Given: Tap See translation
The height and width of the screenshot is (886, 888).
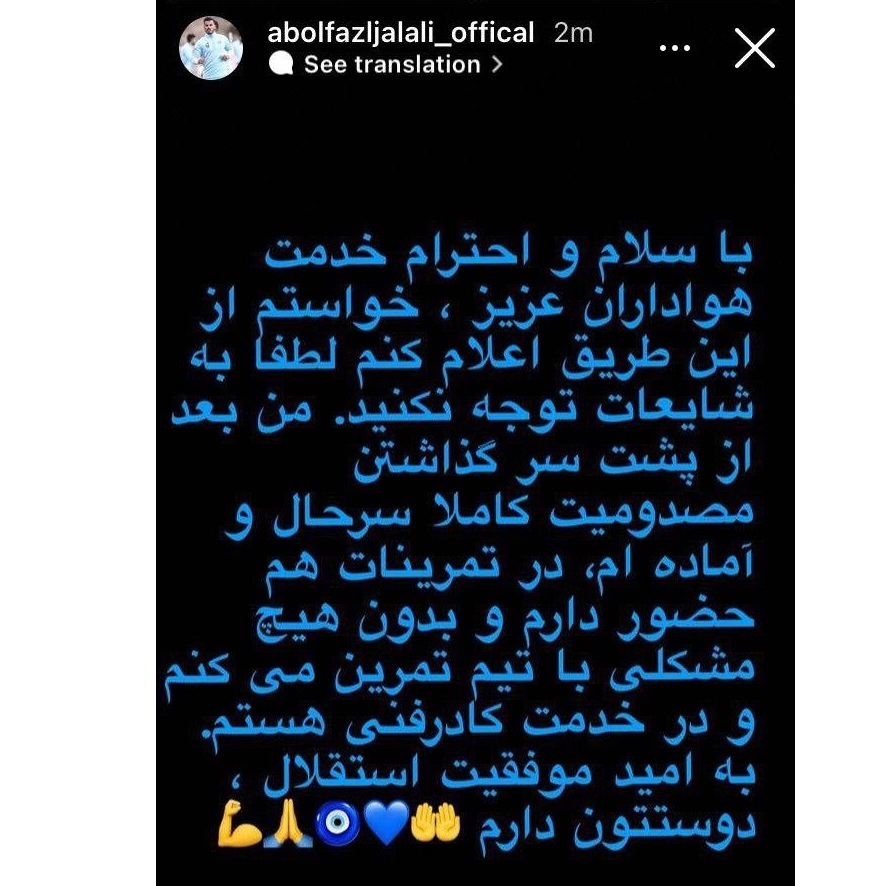Looking at the screenshot, I should tap(391, 65).
